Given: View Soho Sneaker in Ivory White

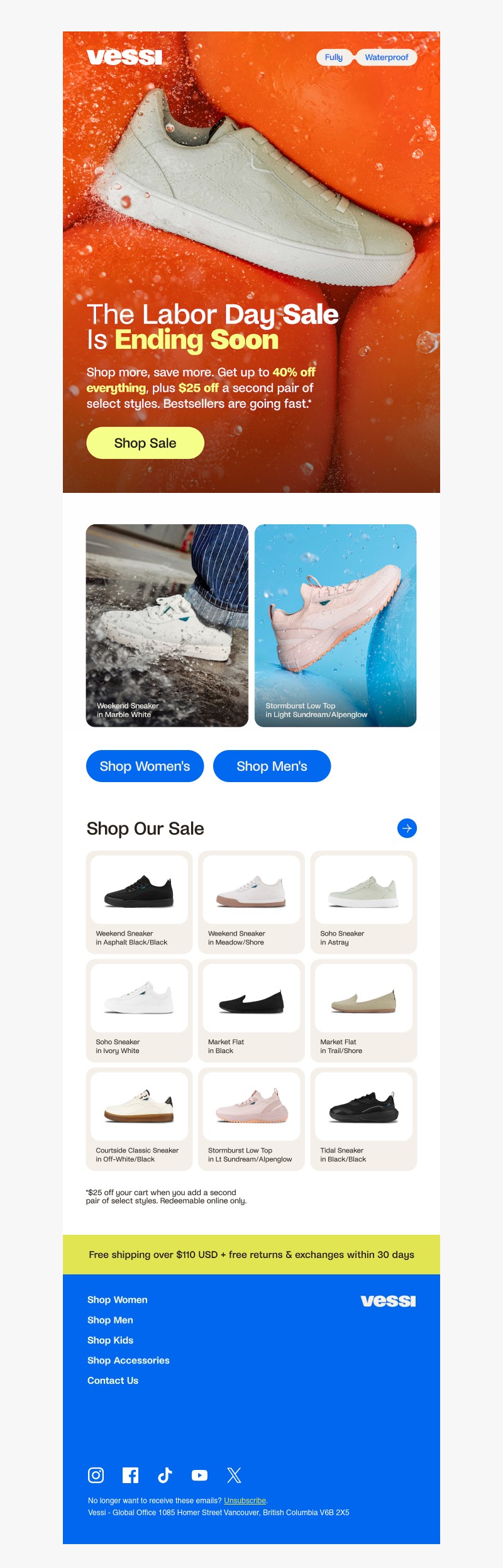Looking at the screenshot, I should point(139,1010).
